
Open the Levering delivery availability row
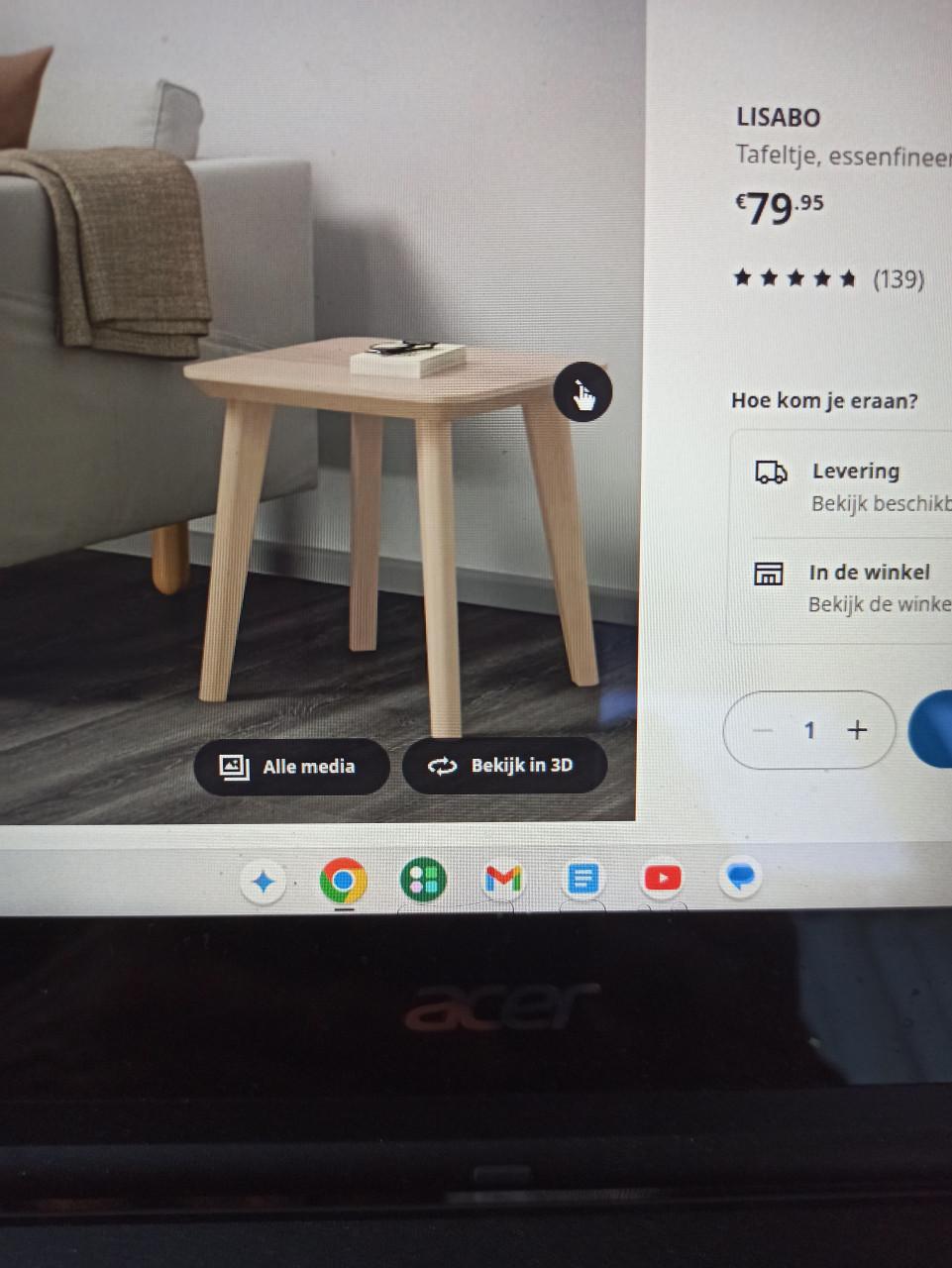point(852,485)
